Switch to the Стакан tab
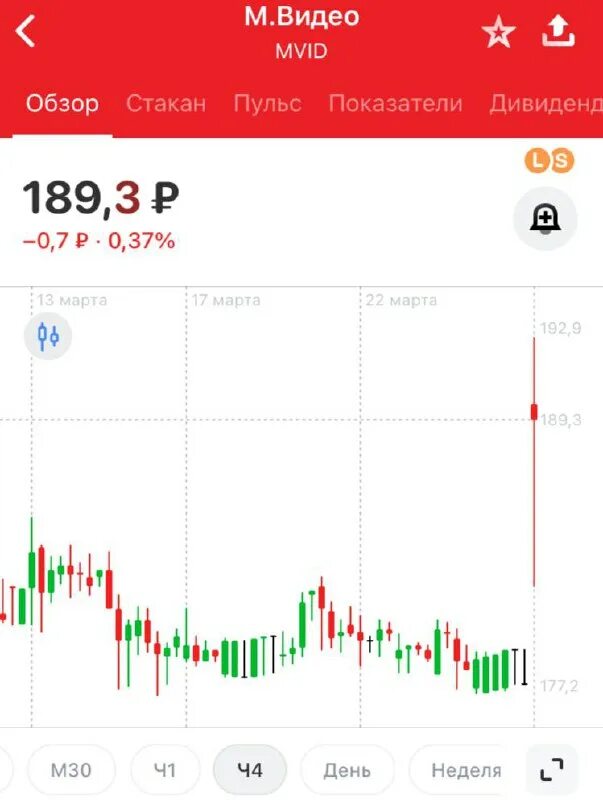This screenshot has width=603, height=800. (x=166, y=103)
